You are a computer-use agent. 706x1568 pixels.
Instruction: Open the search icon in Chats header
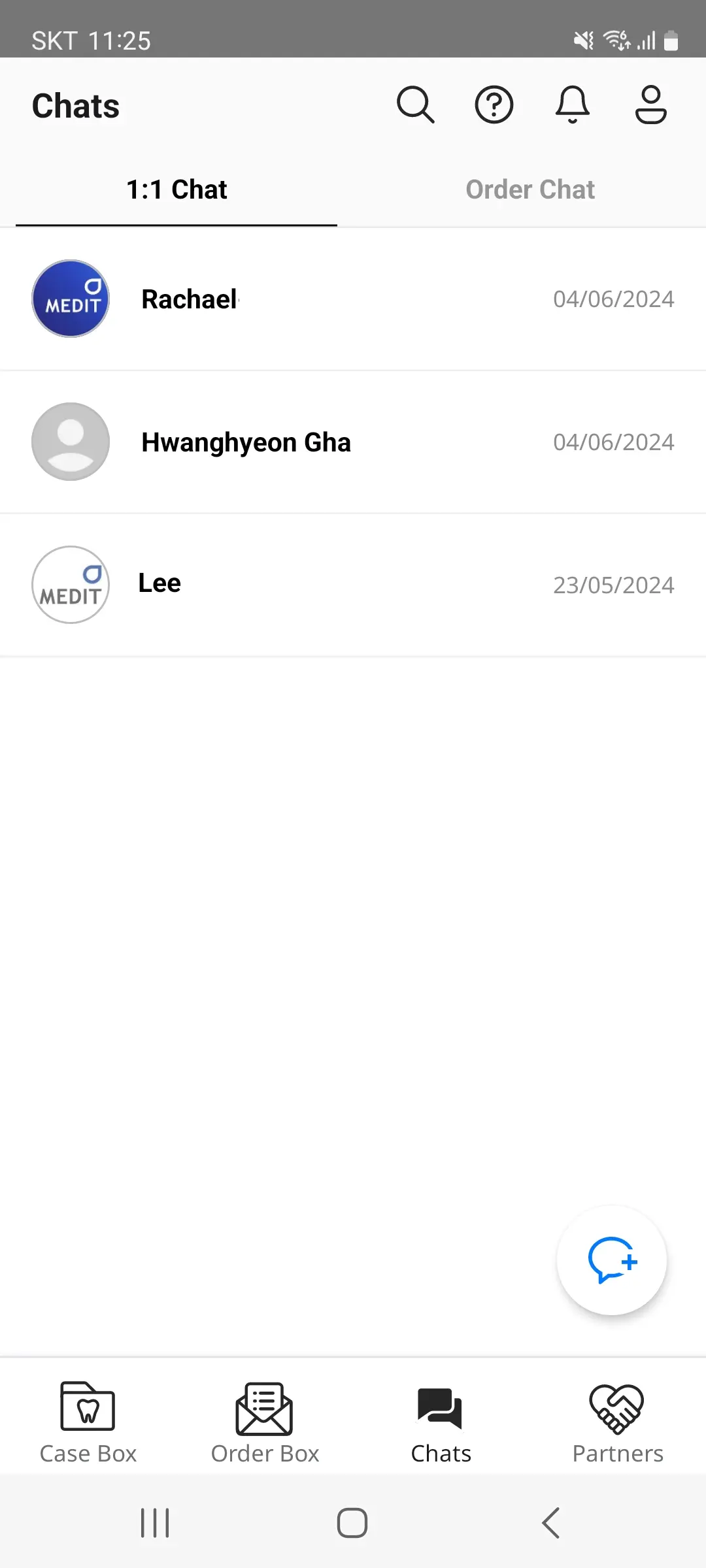point(416,105)
